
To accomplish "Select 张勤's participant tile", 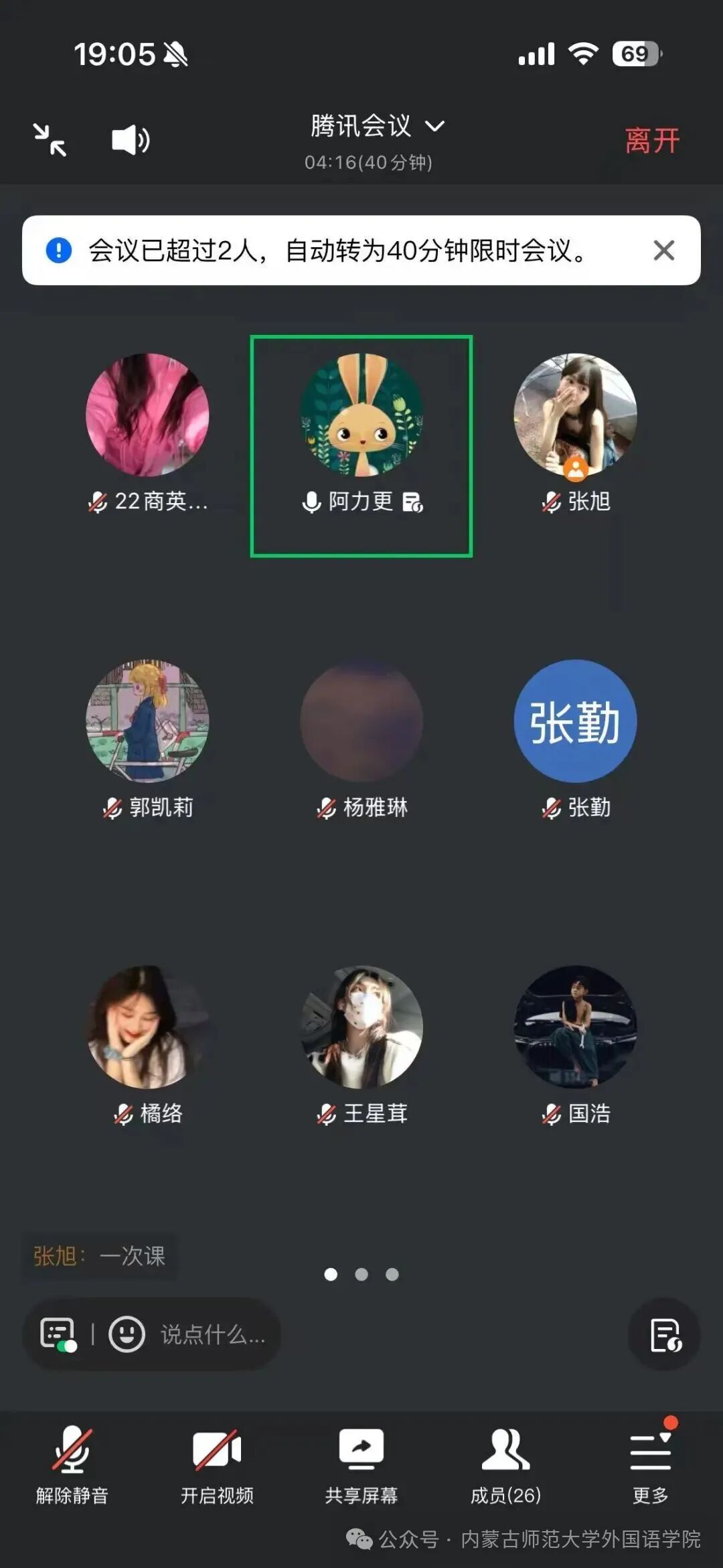I will point(575,738).
